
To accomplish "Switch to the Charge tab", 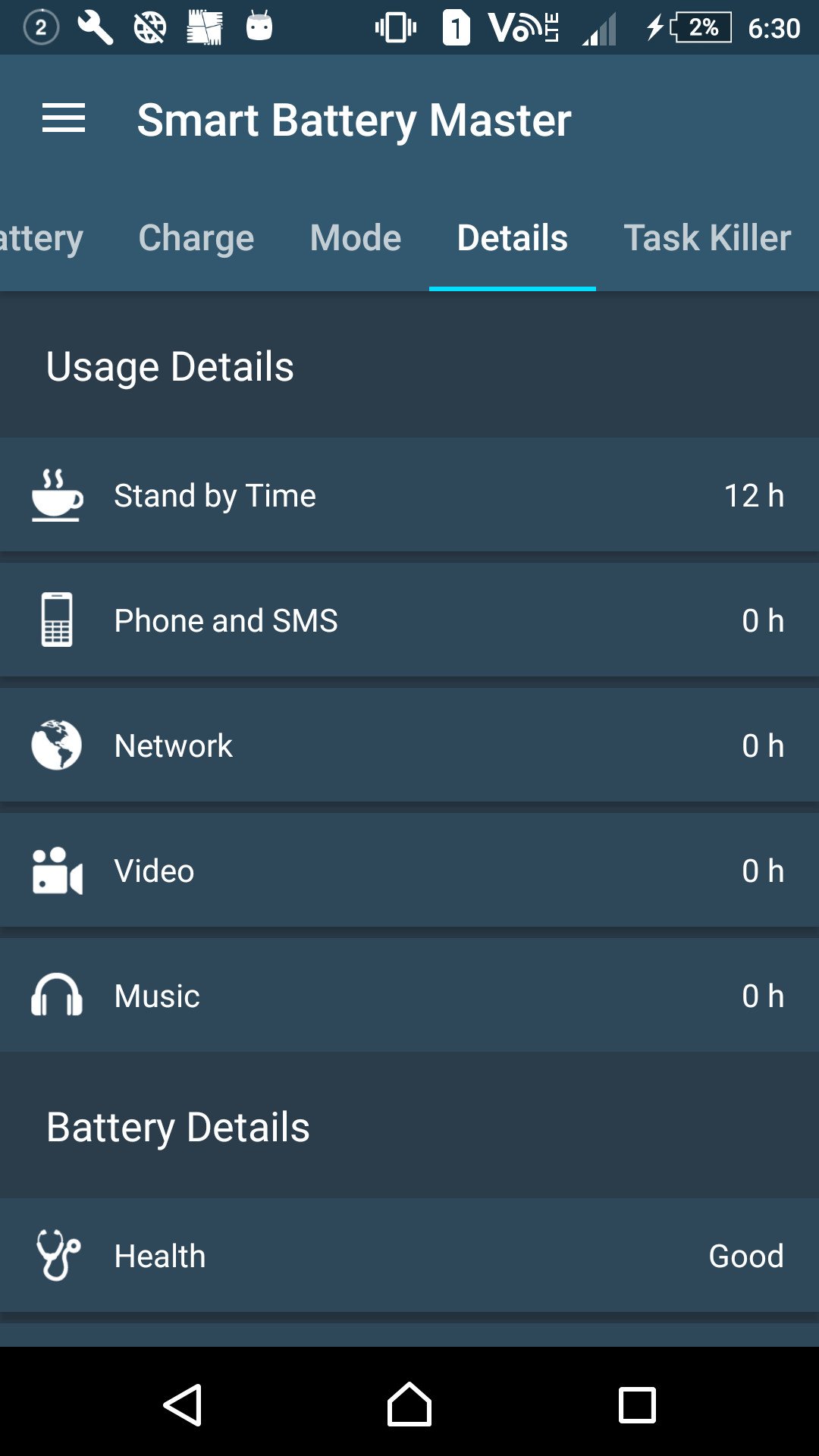I will pyautogui.click(x=196, y=238).
